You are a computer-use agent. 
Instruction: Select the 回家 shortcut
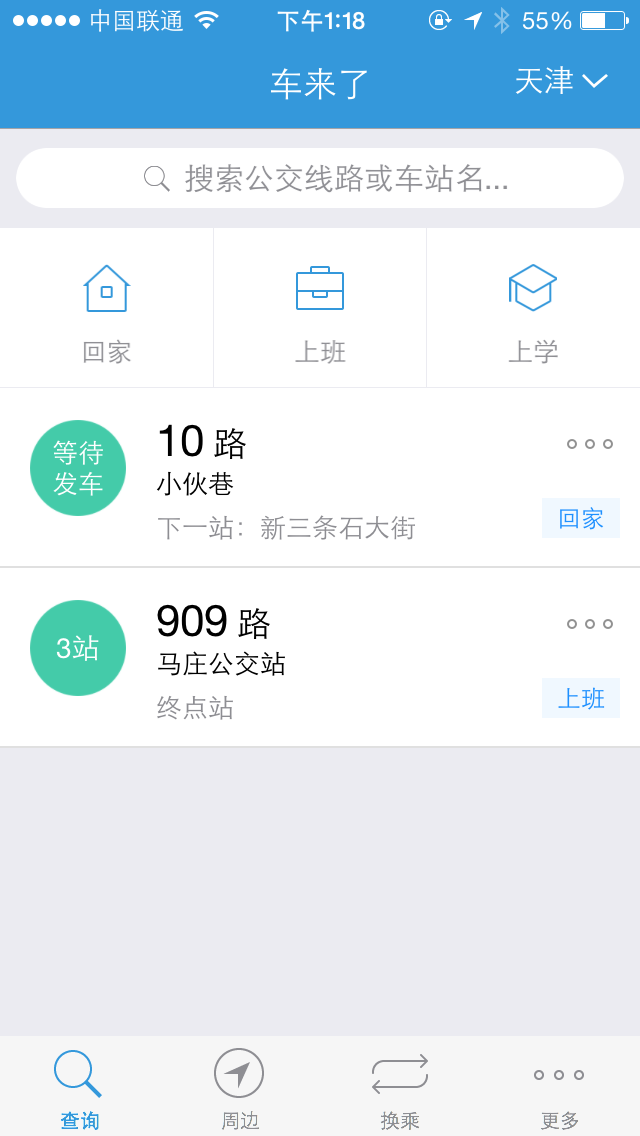coord(106,308)
